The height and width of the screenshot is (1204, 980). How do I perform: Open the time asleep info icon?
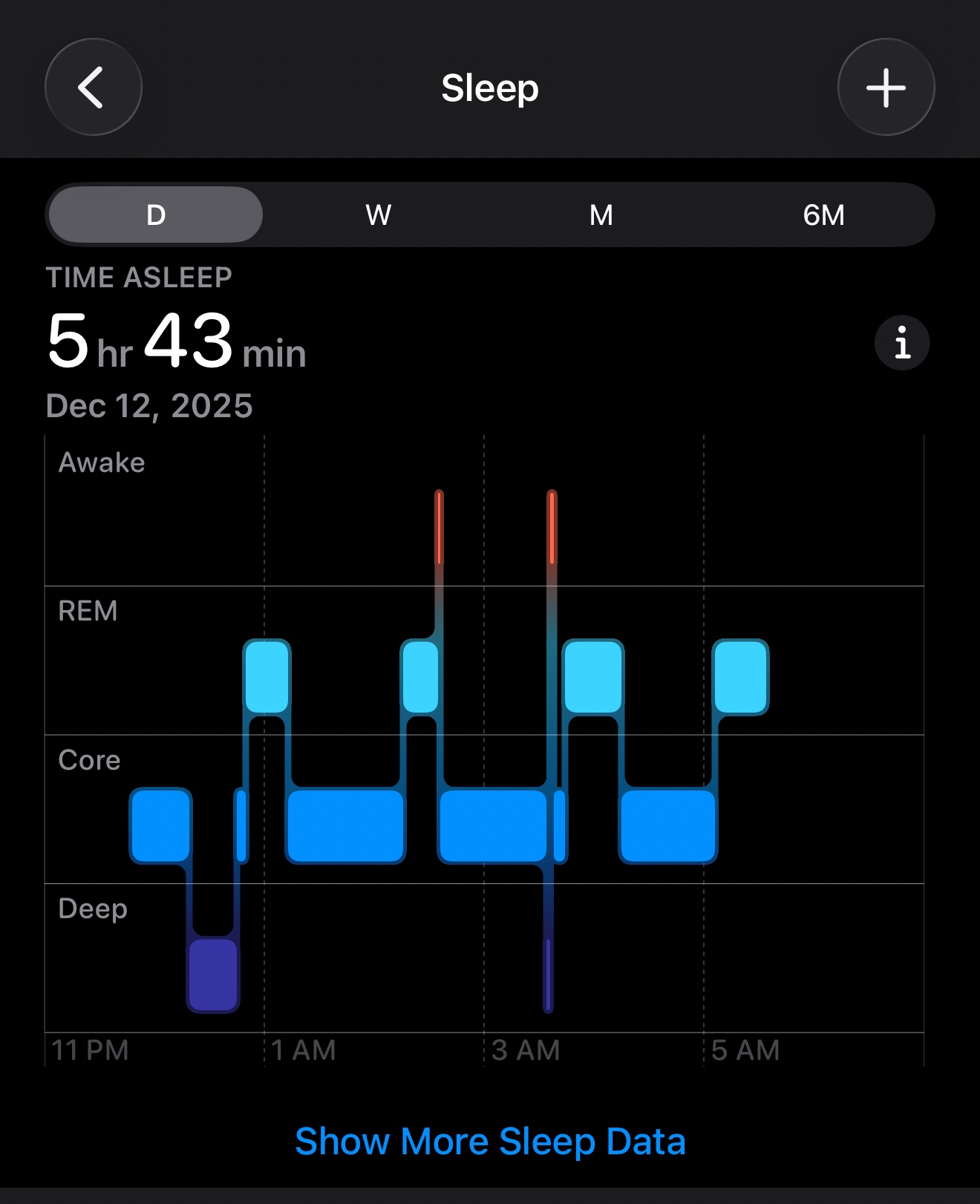pos(902,343)
